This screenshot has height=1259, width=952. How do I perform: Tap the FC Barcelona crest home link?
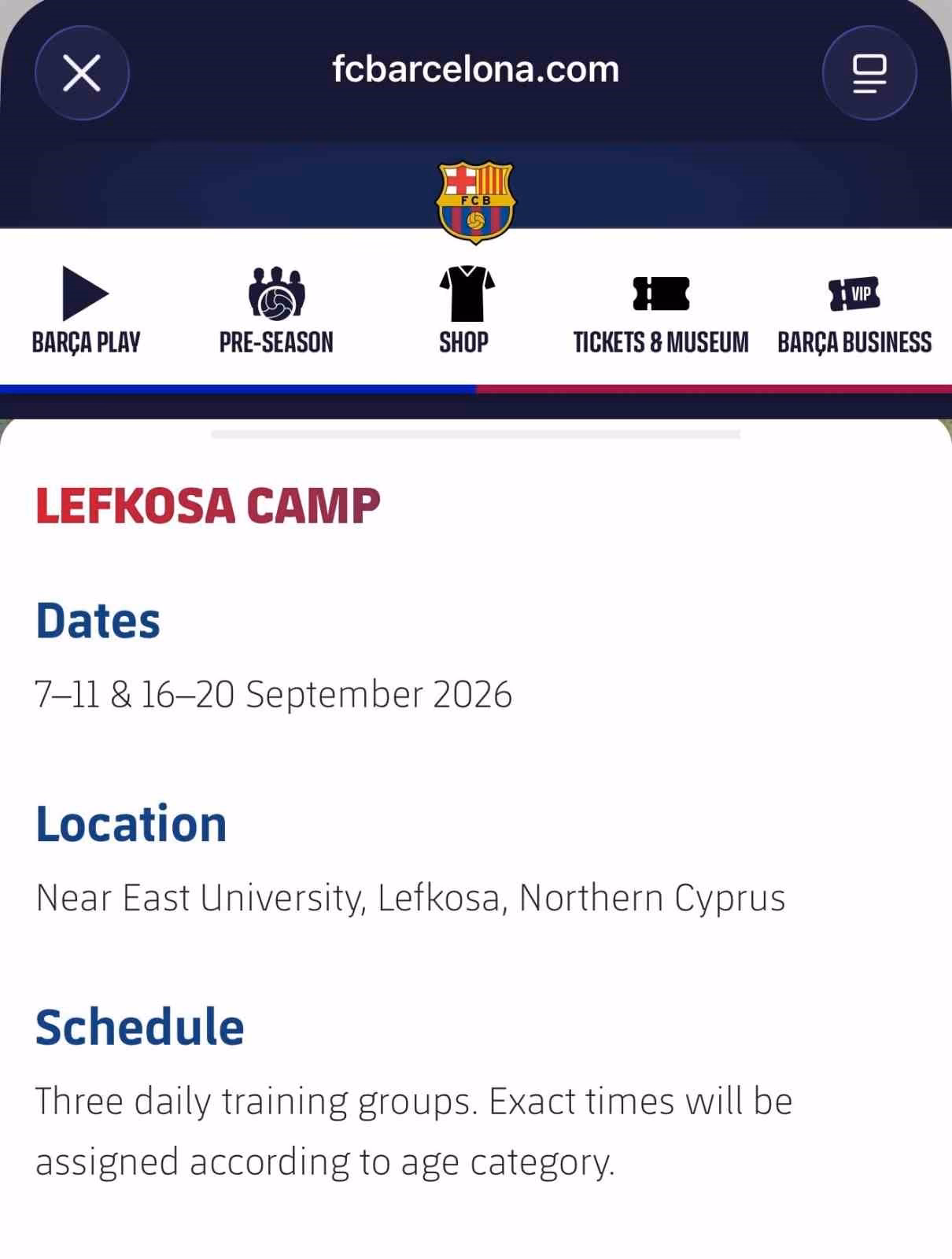click(x=475, y=202)
